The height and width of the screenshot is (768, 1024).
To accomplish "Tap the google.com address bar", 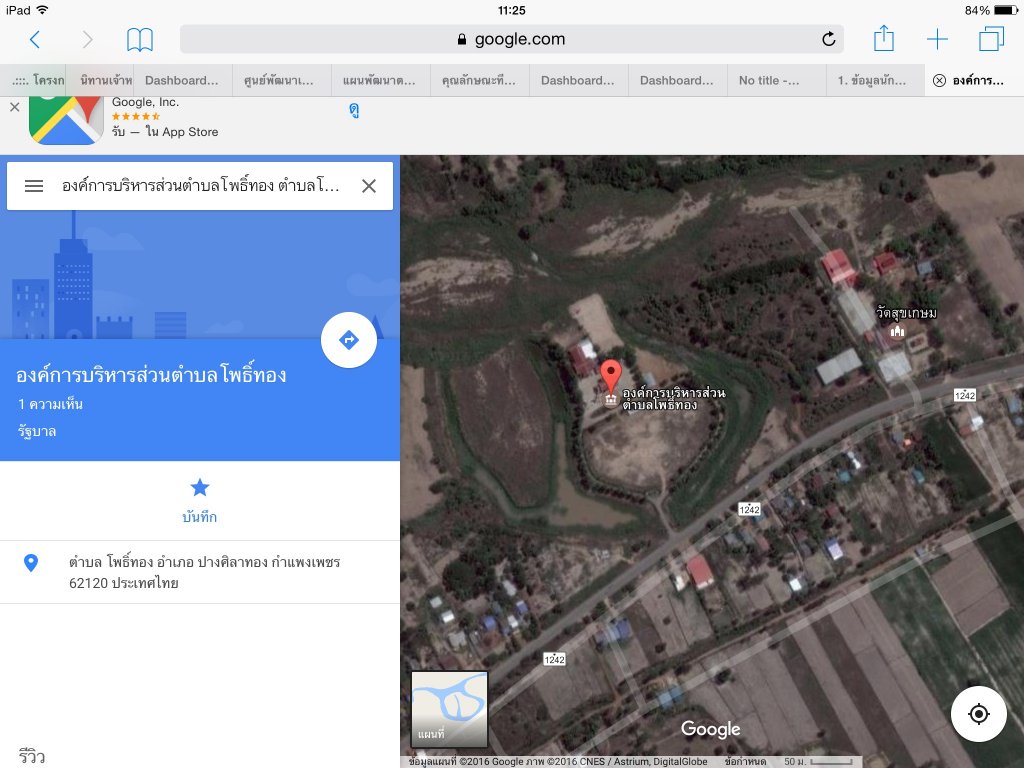I will pyautogui.click(x=511, y=40).
